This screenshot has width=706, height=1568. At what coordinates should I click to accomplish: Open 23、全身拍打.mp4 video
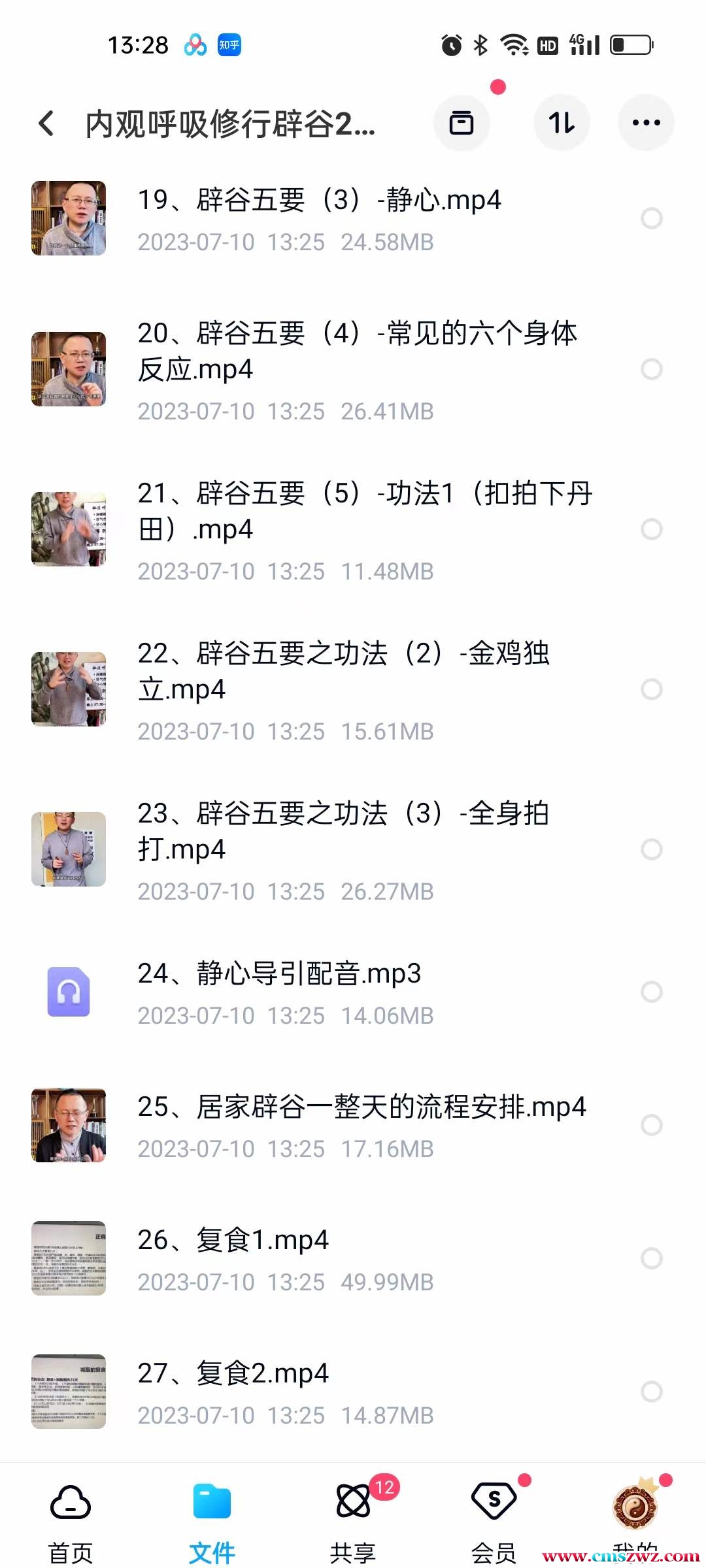(x=343, y=831)
